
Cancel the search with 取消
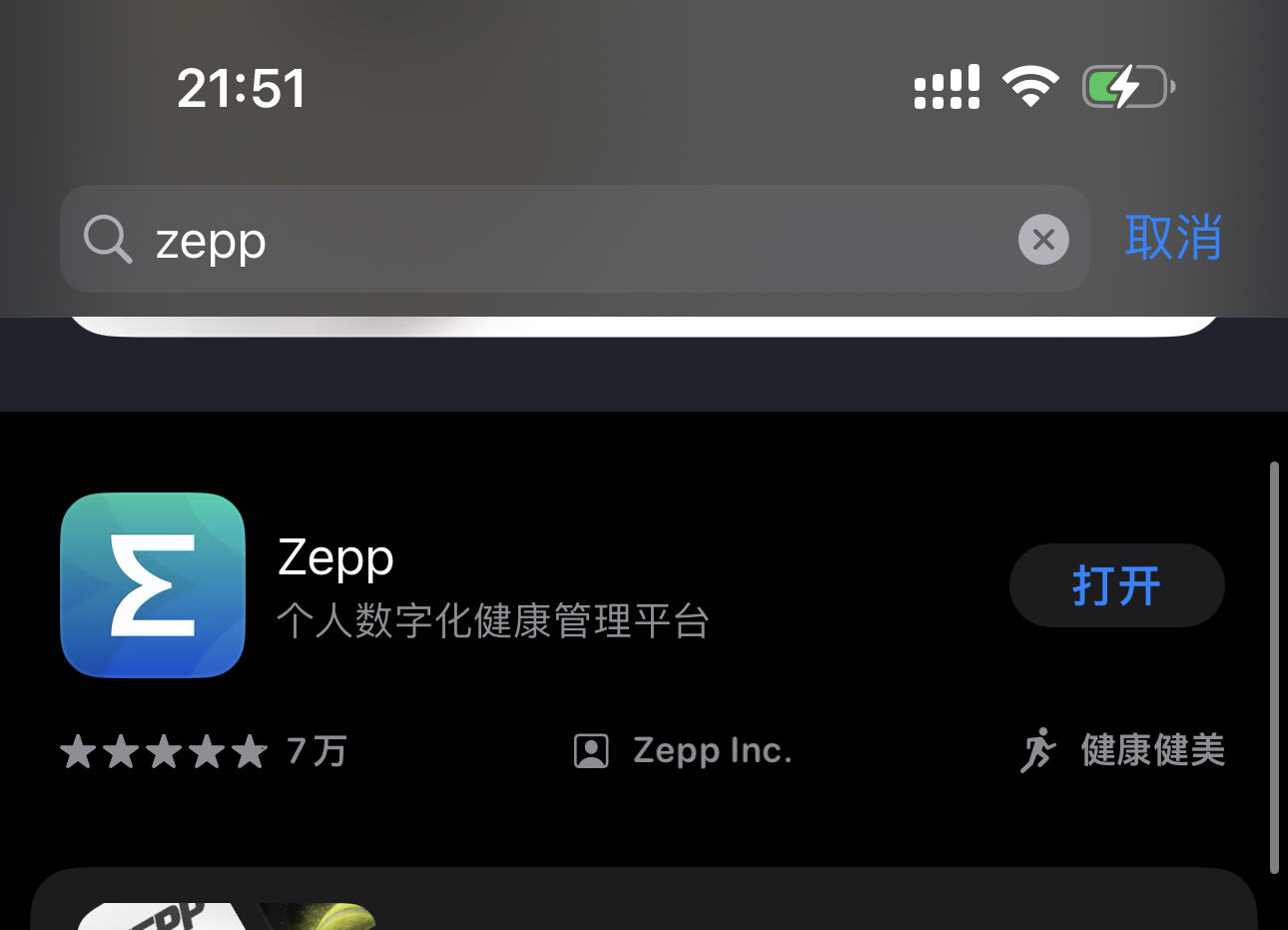[1173, 238]
